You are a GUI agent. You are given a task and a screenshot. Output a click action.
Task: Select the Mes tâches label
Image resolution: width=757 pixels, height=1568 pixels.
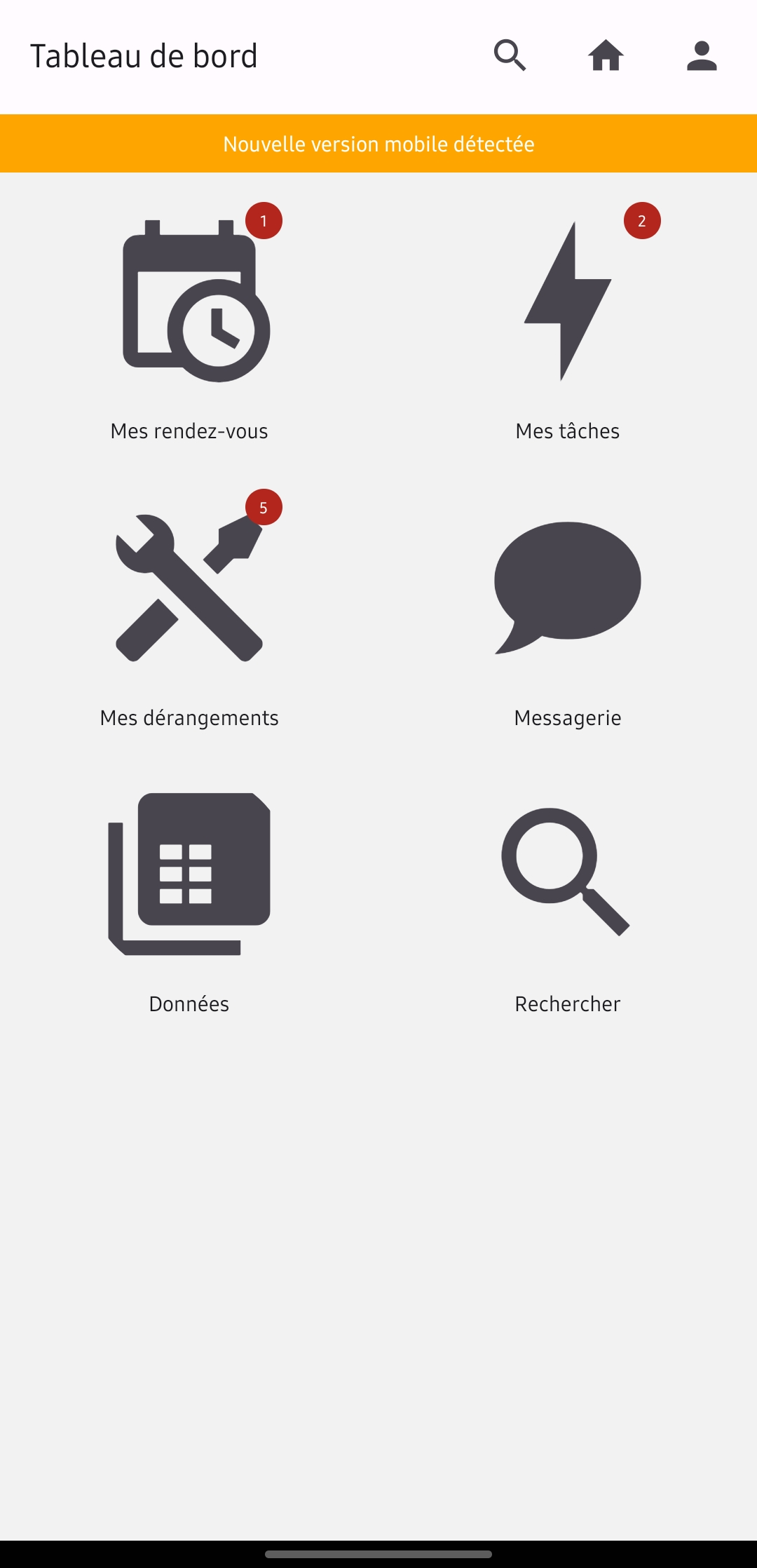pyautogui.click(x=567, y=431)
